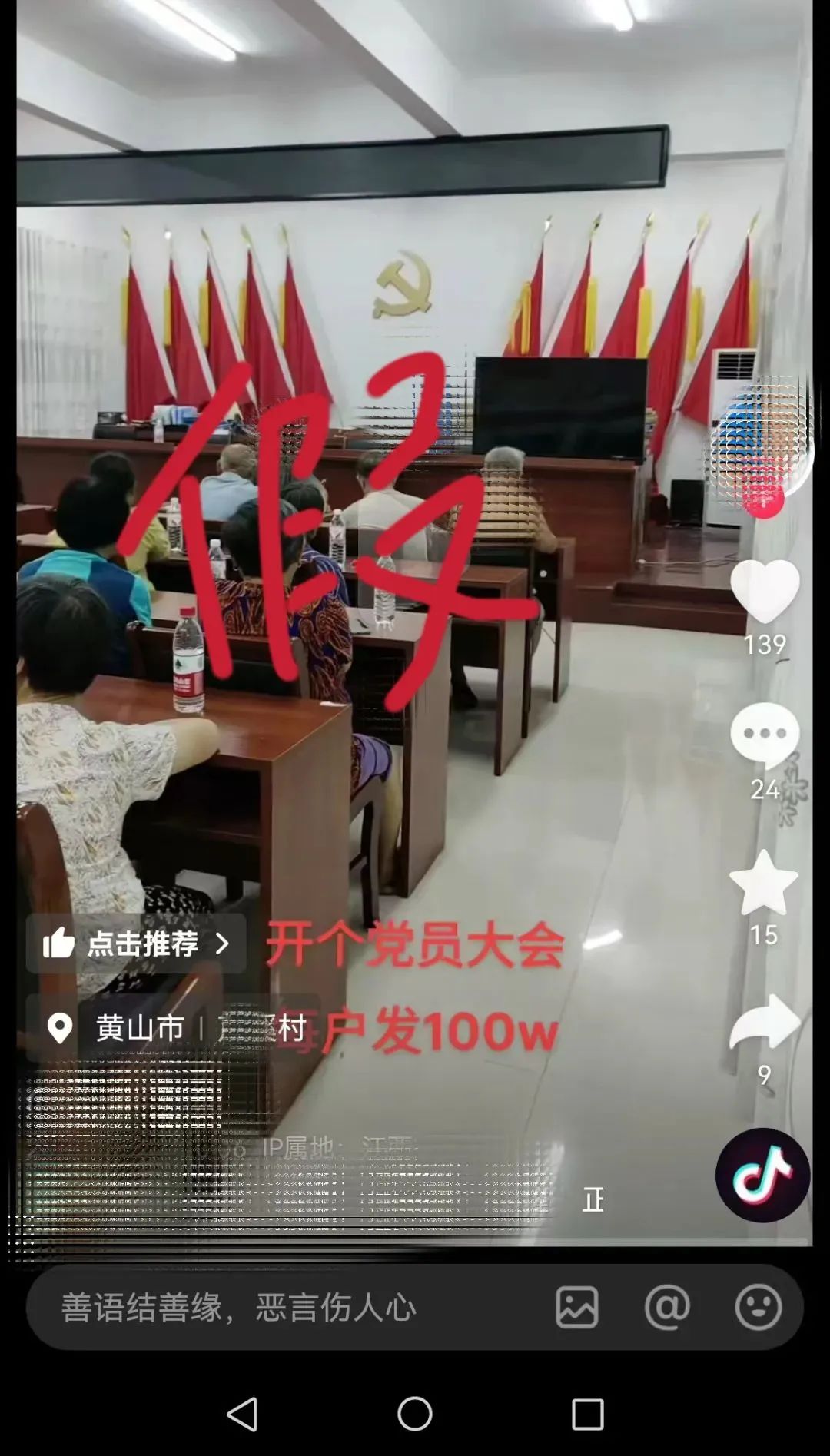Go back with the system back button
Image resolution: width=830 pixels, height=1456 pixels.
(243, 1414)
